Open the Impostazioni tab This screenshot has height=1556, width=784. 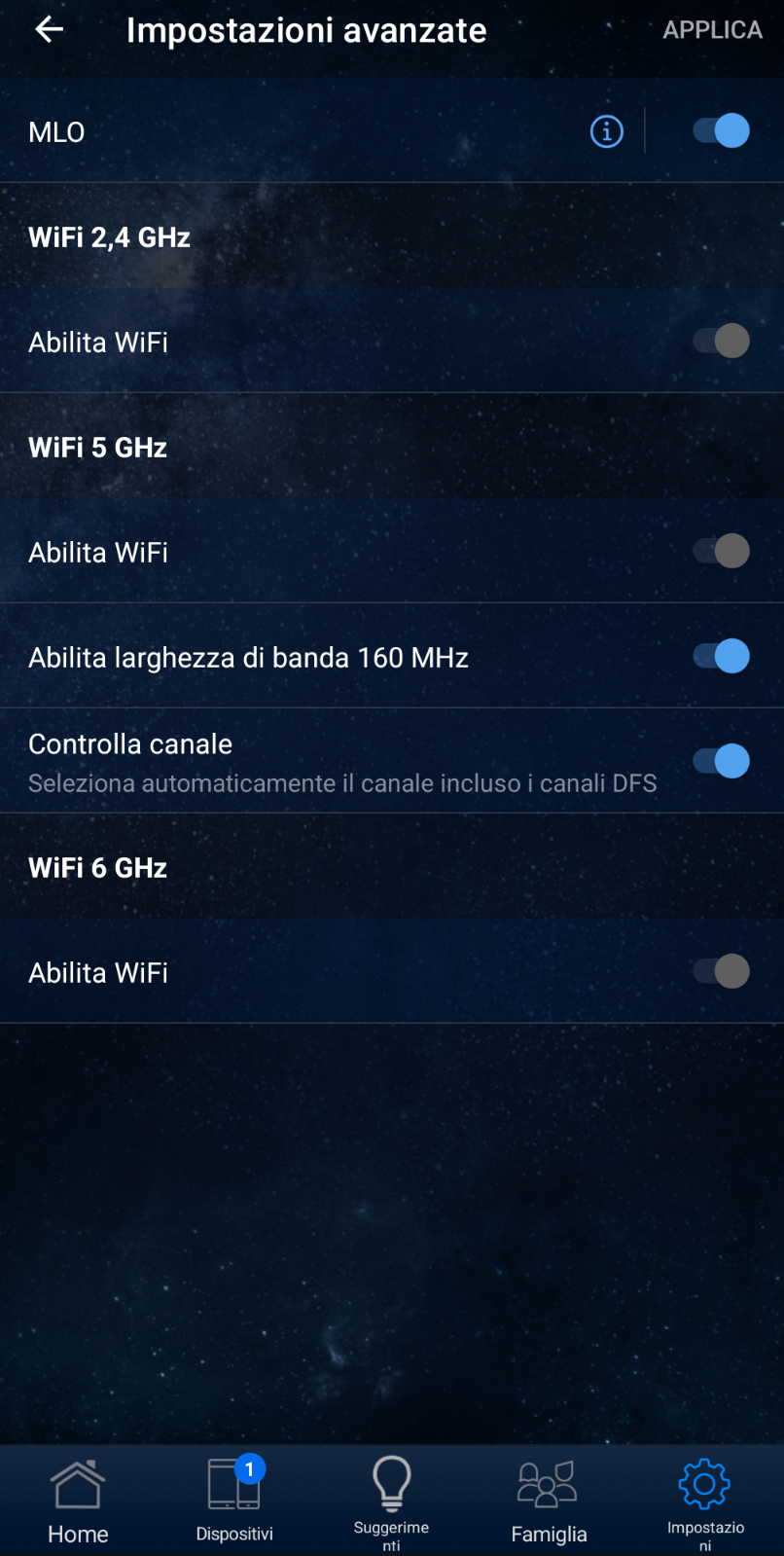click(705, 1502)
